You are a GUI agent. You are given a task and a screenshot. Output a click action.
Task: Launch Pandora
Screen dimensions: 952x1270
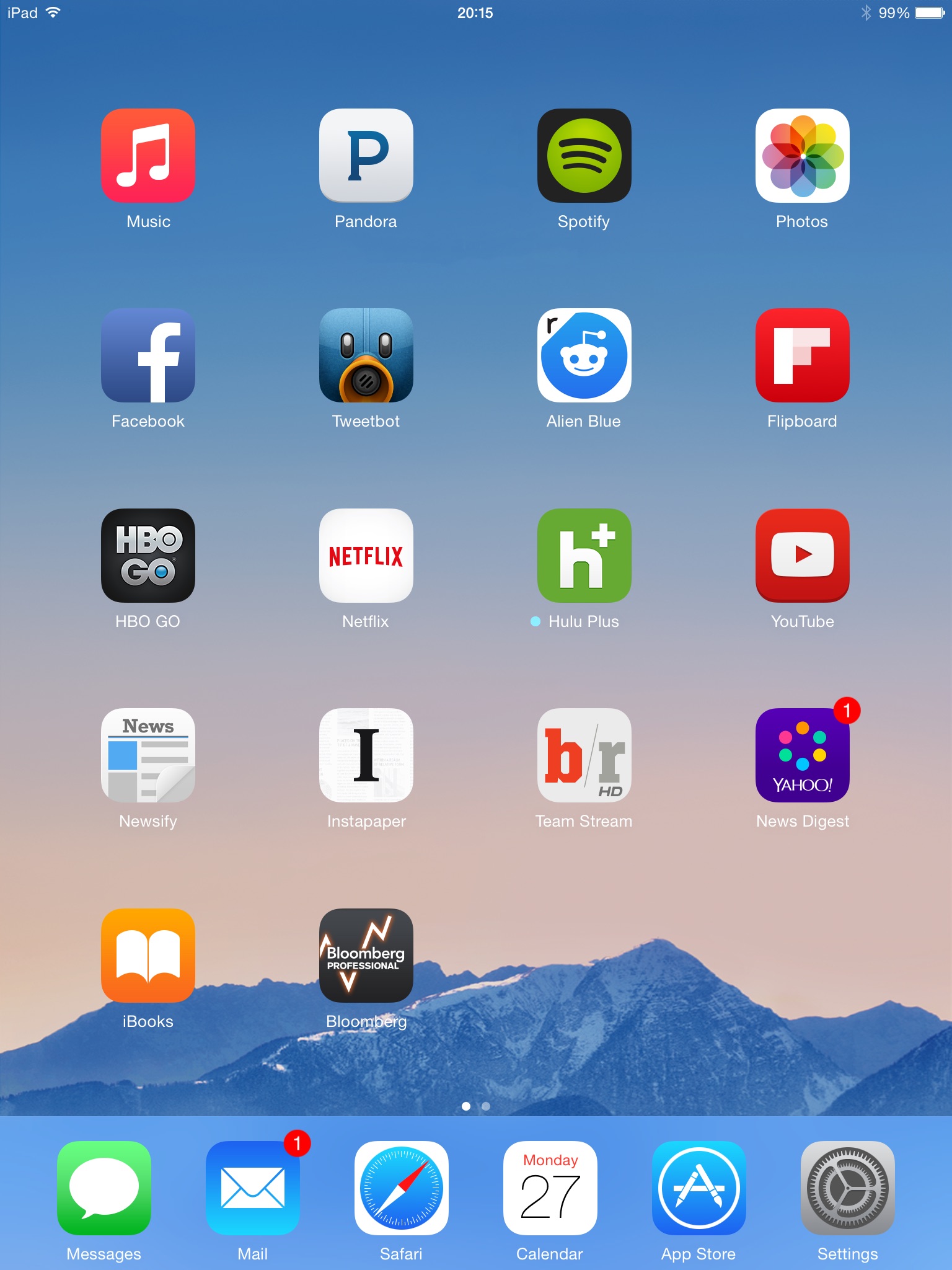(x=366, y=156)
